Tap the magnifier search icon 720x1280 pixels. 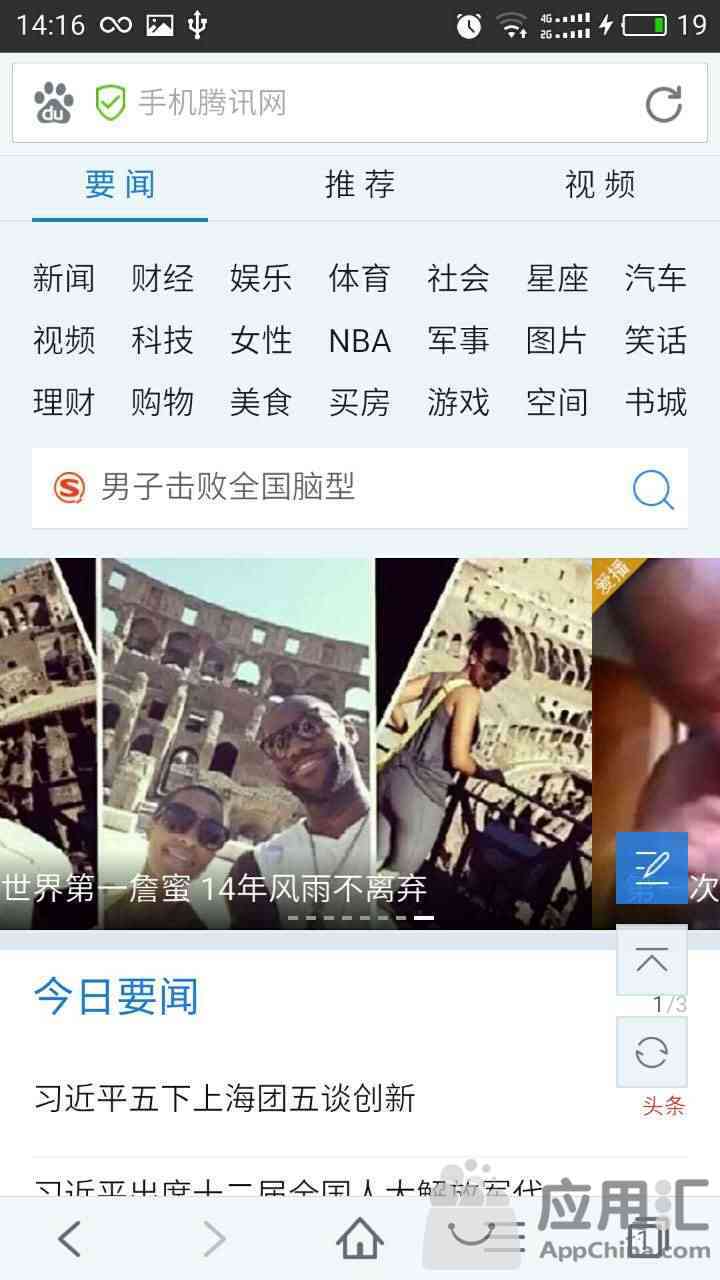pyautogui.click(x=653, y=489)
